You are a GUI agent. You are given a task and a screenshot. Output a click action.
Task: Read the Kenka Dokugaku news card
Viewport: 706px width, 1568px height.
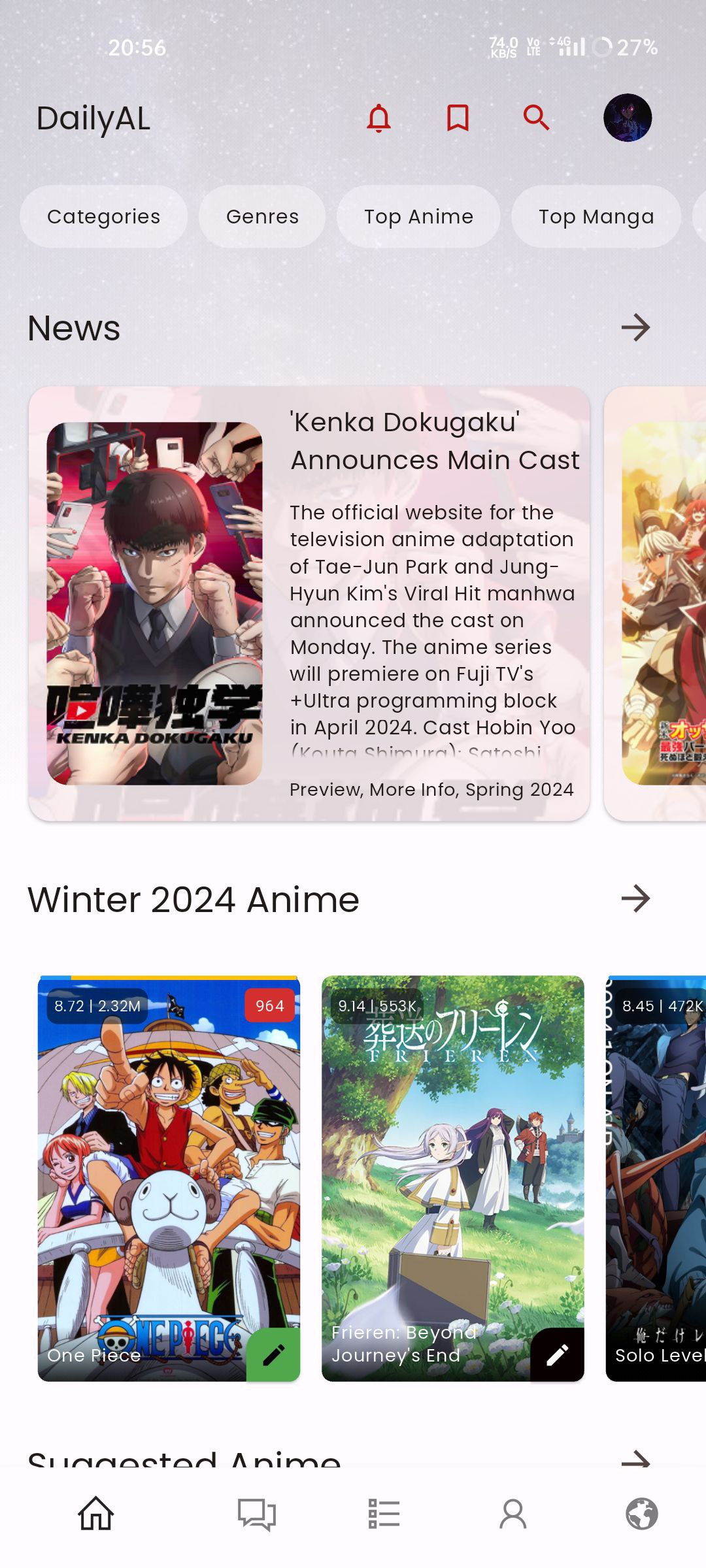309,603
